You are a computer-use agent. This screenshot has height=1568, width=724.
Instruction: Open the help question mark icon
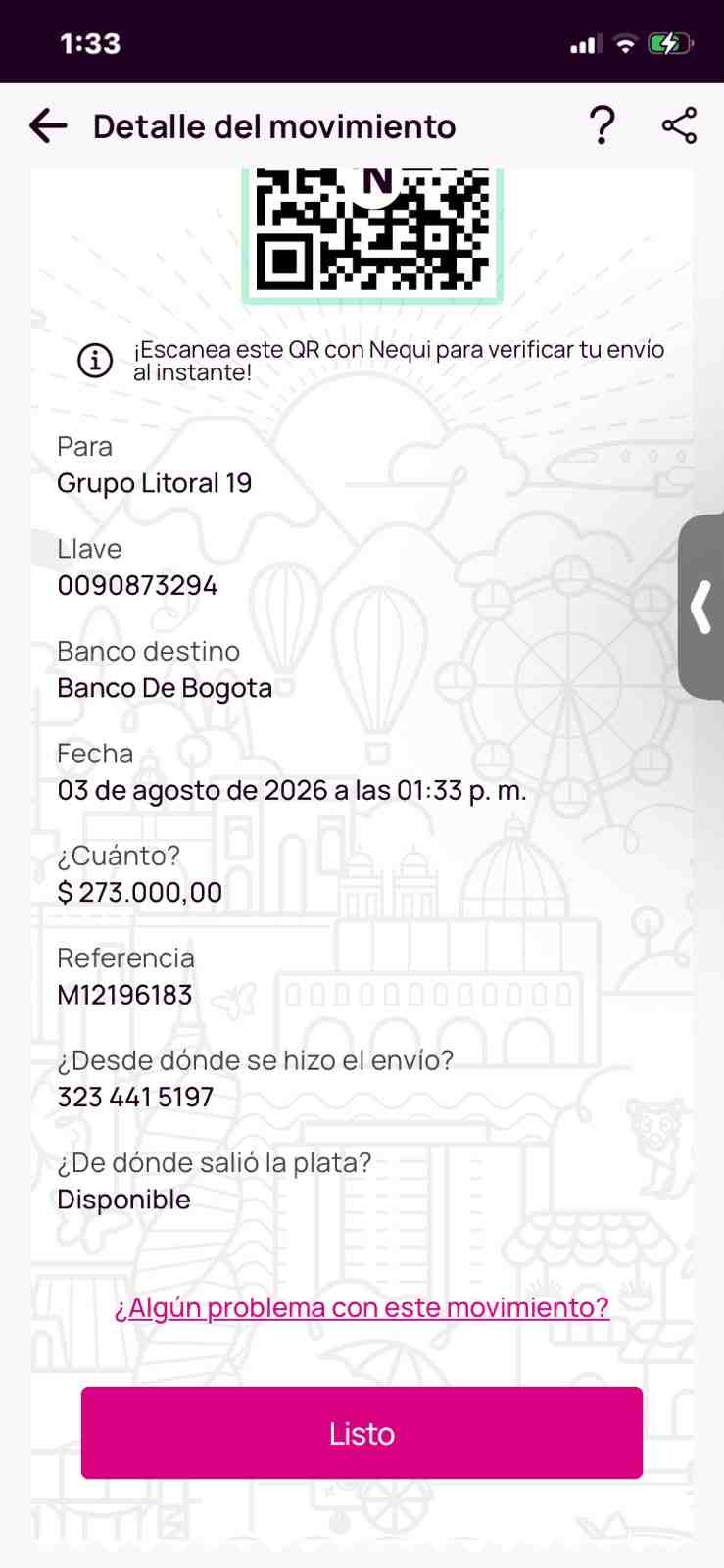coord(602,126)
